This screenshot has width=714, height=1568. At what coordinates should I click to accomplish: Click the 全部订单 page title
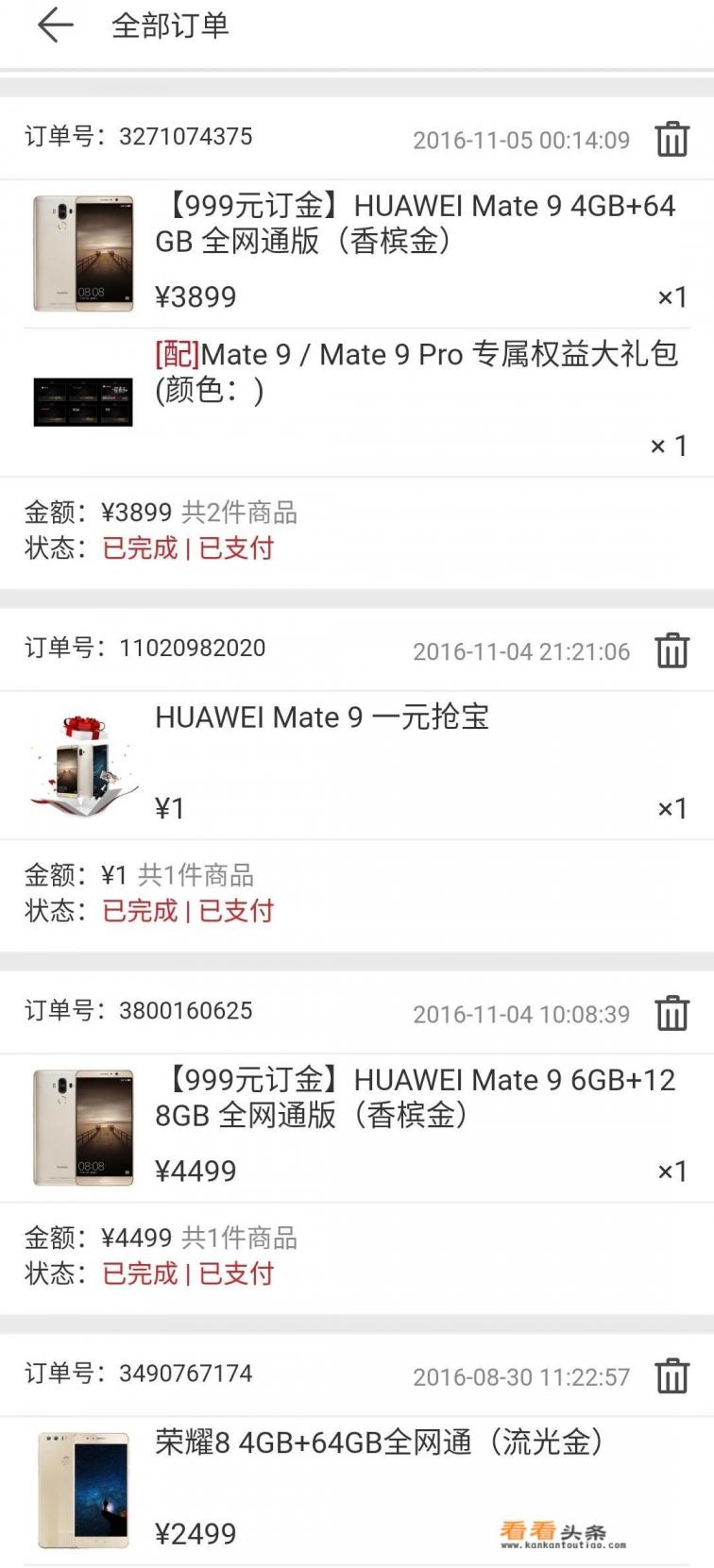click(x=170, y=25)
